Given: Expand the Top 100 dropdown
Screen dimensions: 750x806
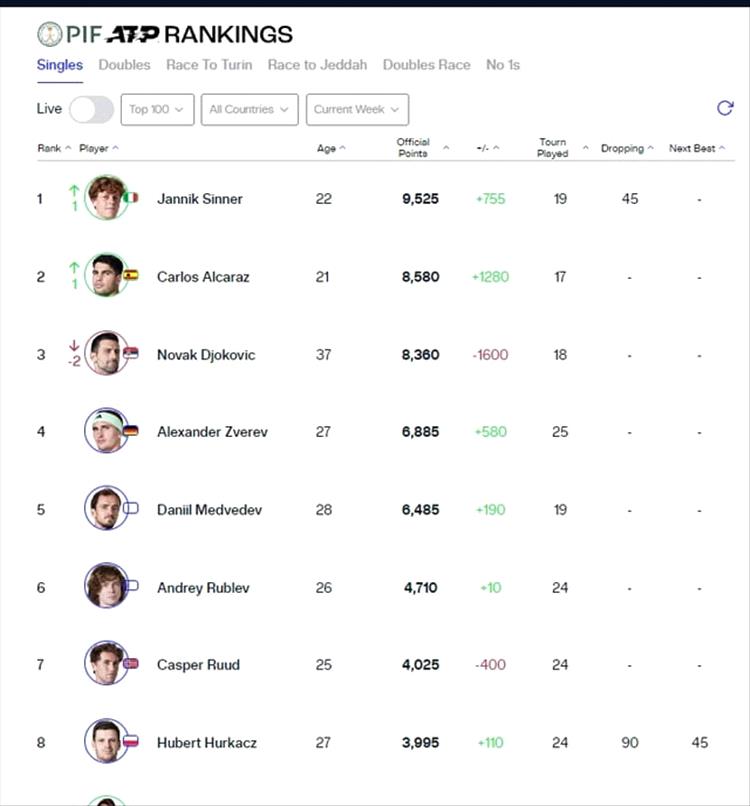Looking at the screenshot, I should (157, 110).
